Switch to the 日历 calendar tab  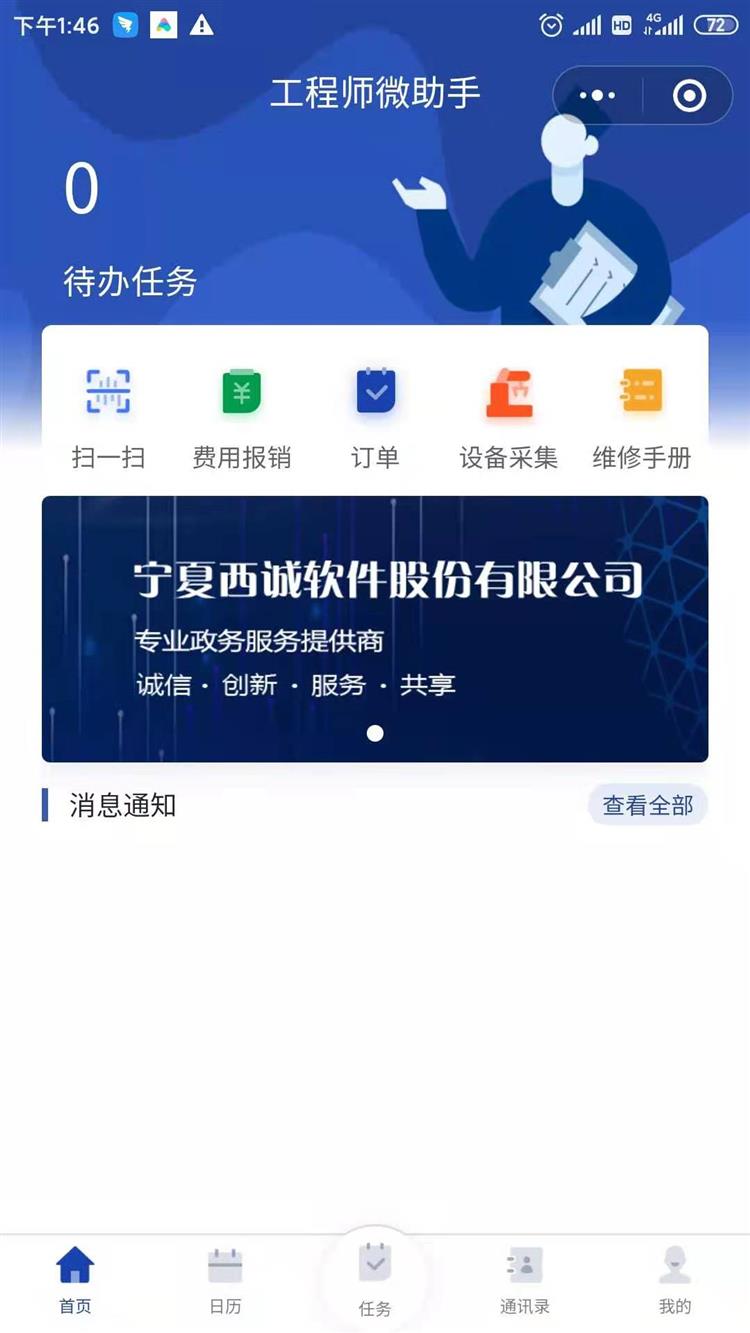point(225,1280)
